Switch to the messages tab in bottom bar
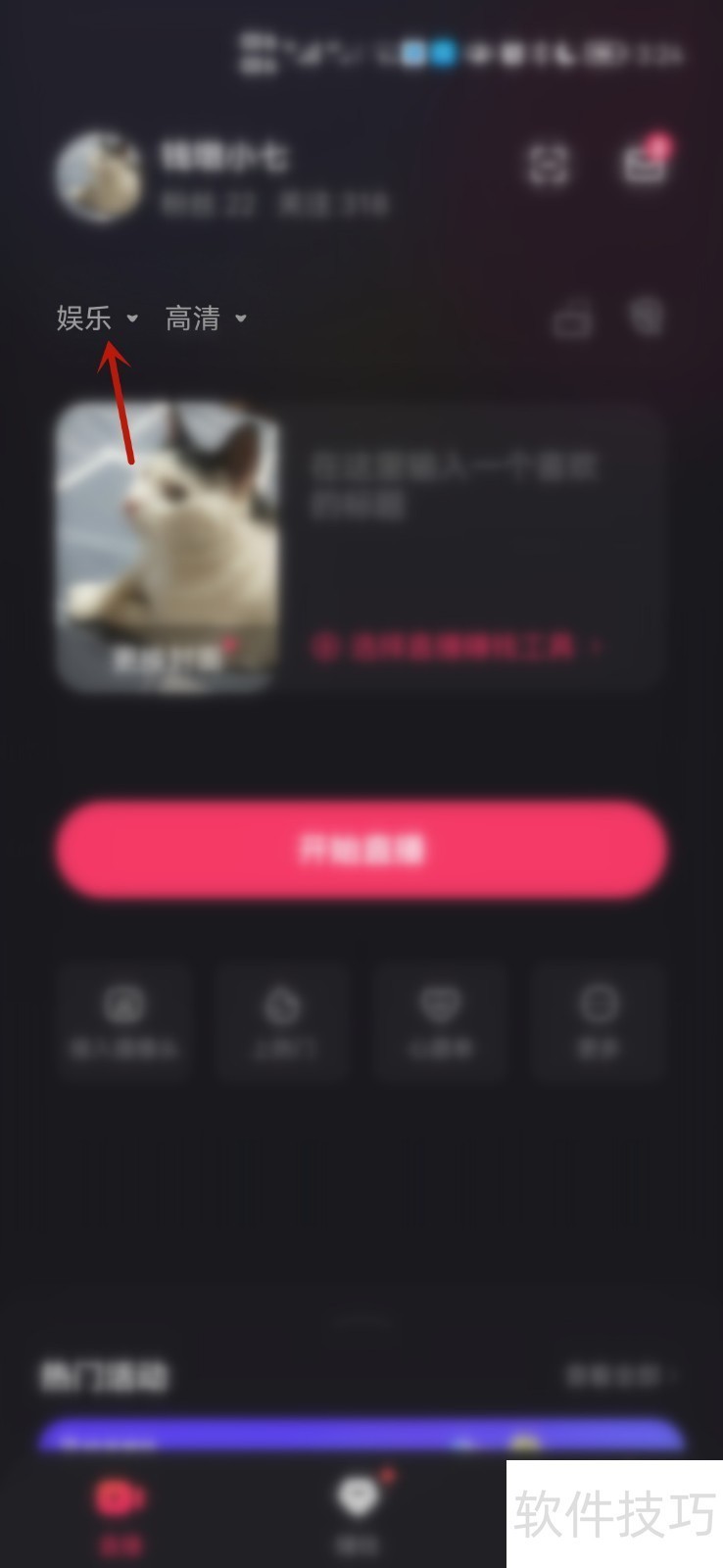723x1568 pixels. coord(359,1514)
